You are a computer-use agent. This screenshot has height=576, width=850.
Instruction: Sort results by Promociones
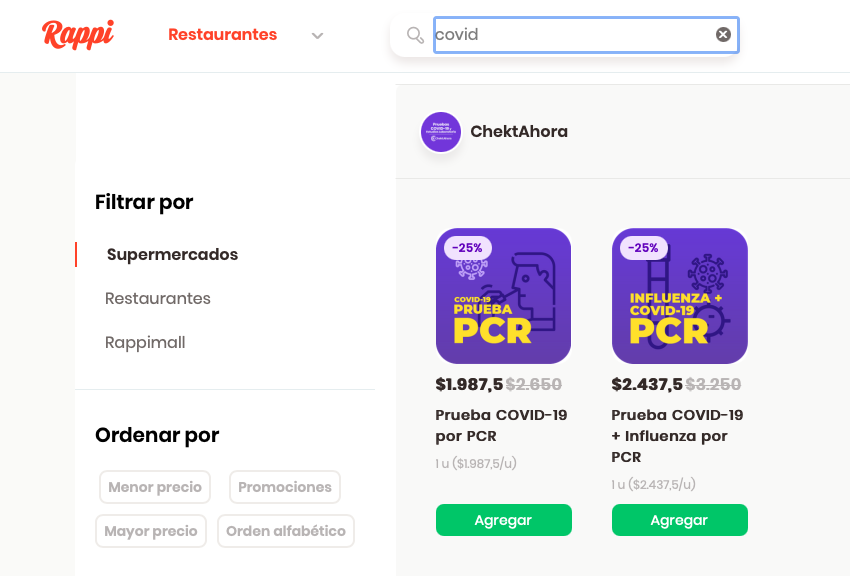(x=285, y=487)
